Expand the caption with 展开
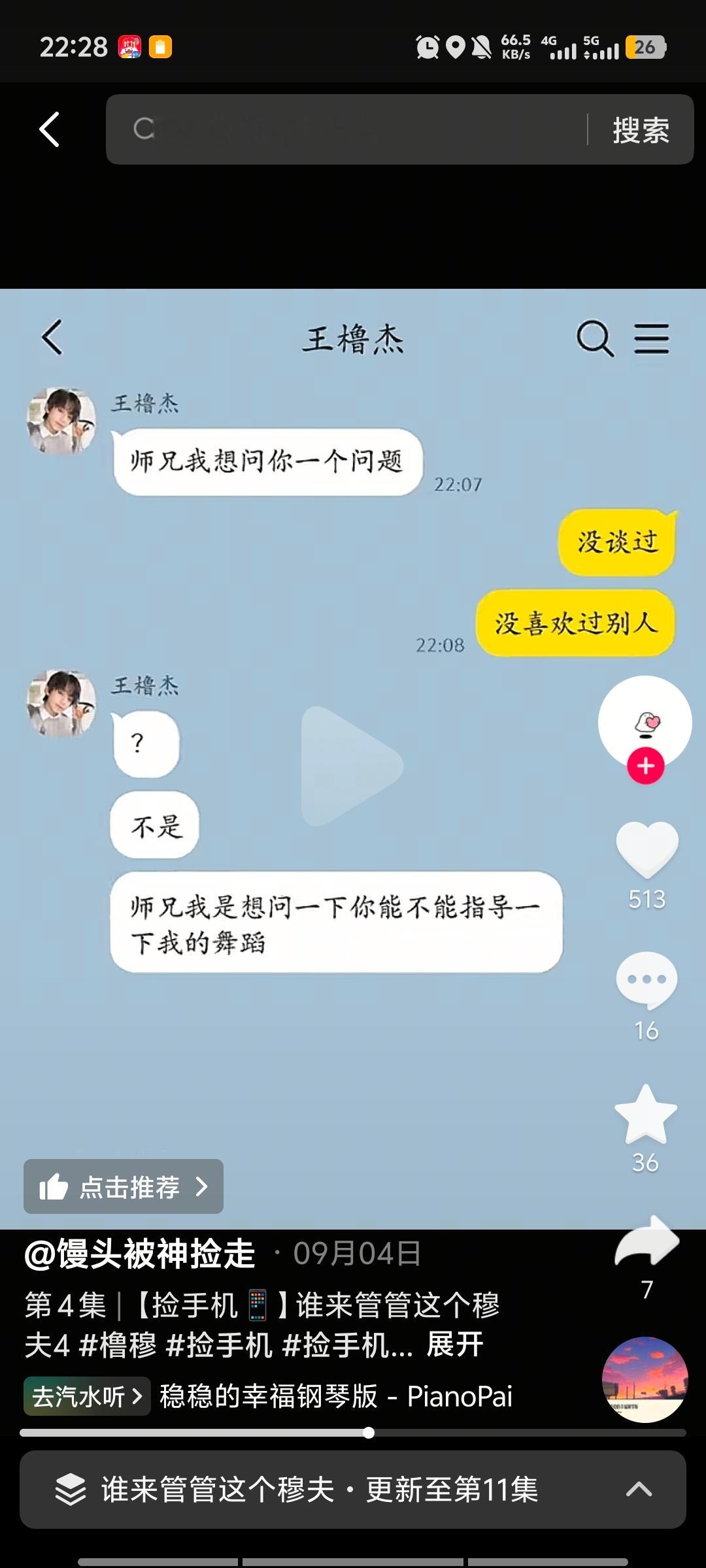The width and height of the screenshot is (706, 1568). point(455,1345)
